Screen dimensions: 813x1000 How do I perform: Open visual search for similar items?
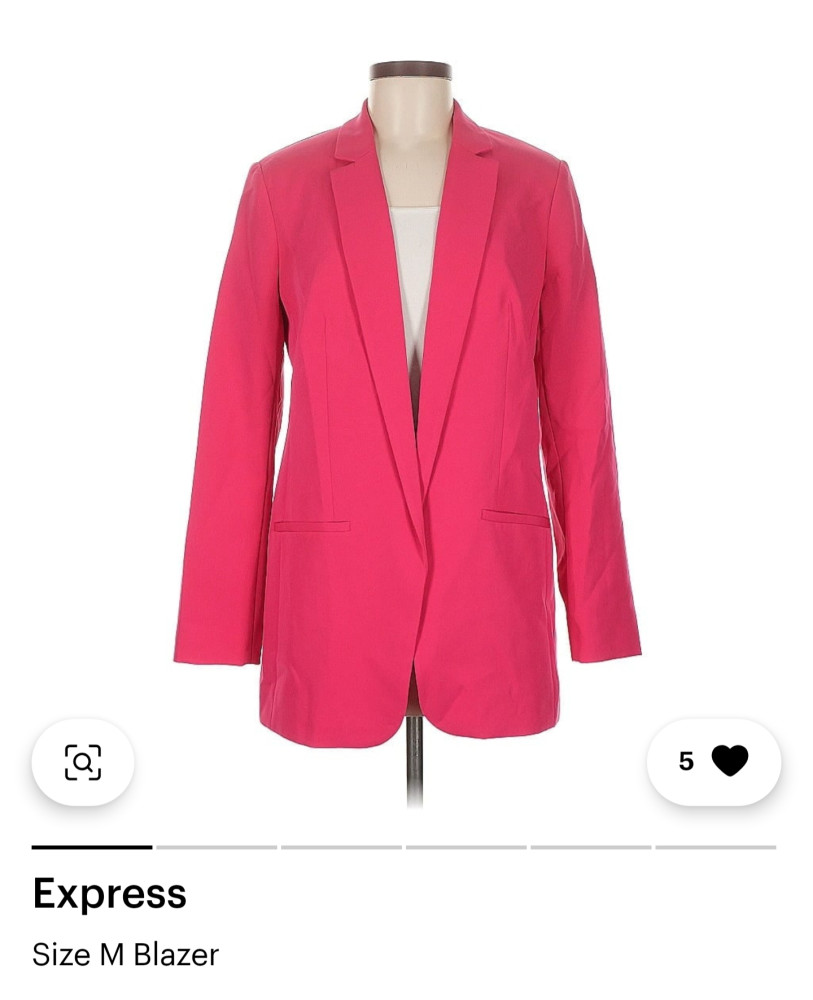pos(83,762)
